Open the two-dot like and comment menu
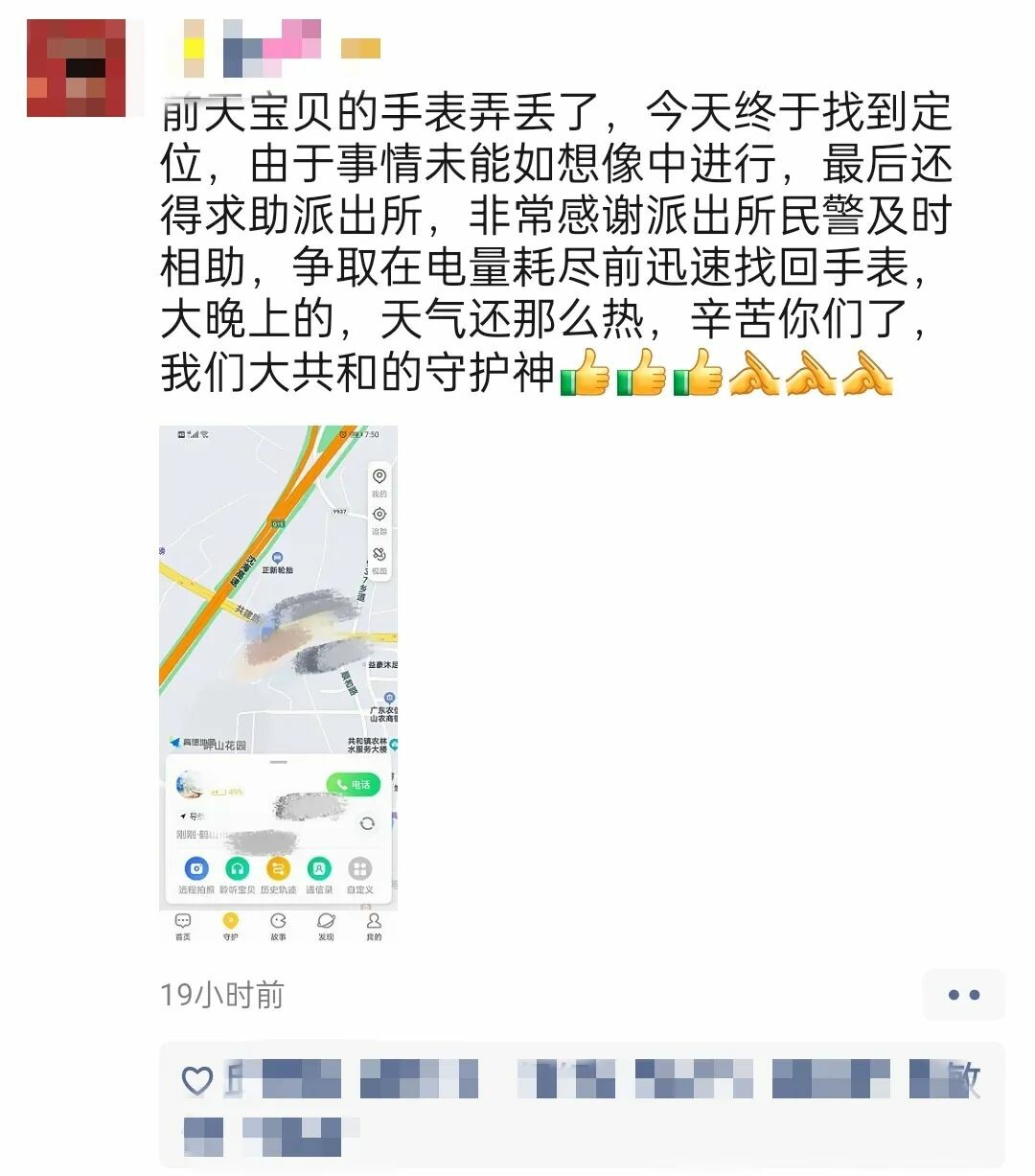This screenshot has width=1035, height=1176. (x=963, y=995)
